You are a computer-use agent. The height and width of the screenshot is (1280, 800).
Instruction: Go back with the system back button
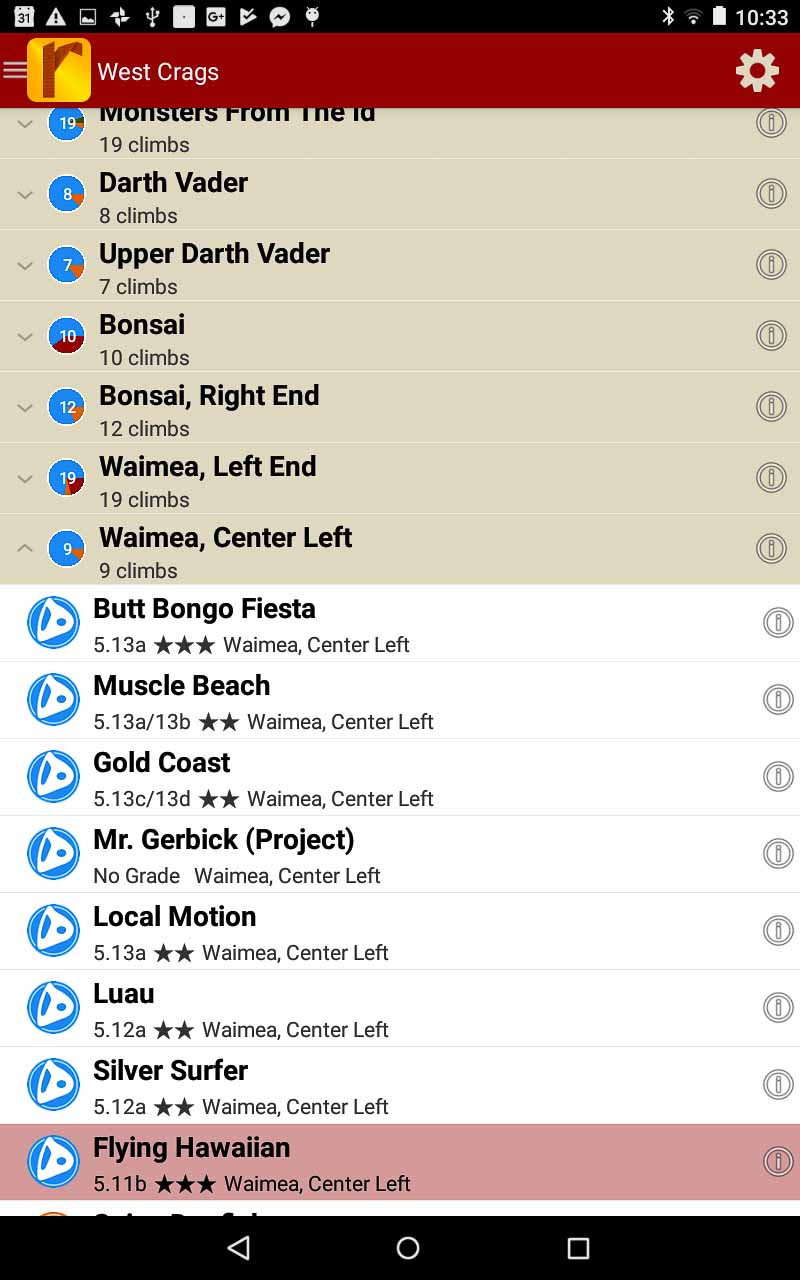click(238, 1247)
